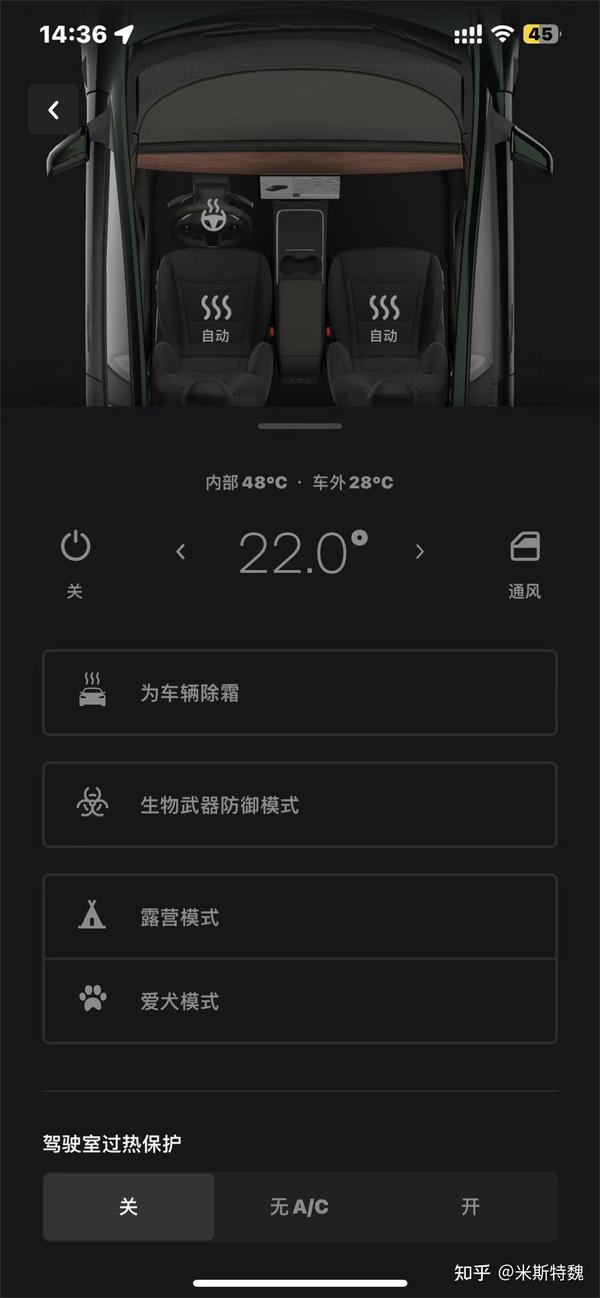
Task: Go back using the top-left arrow
Action: pyautogui.click(x=53, y=110)
